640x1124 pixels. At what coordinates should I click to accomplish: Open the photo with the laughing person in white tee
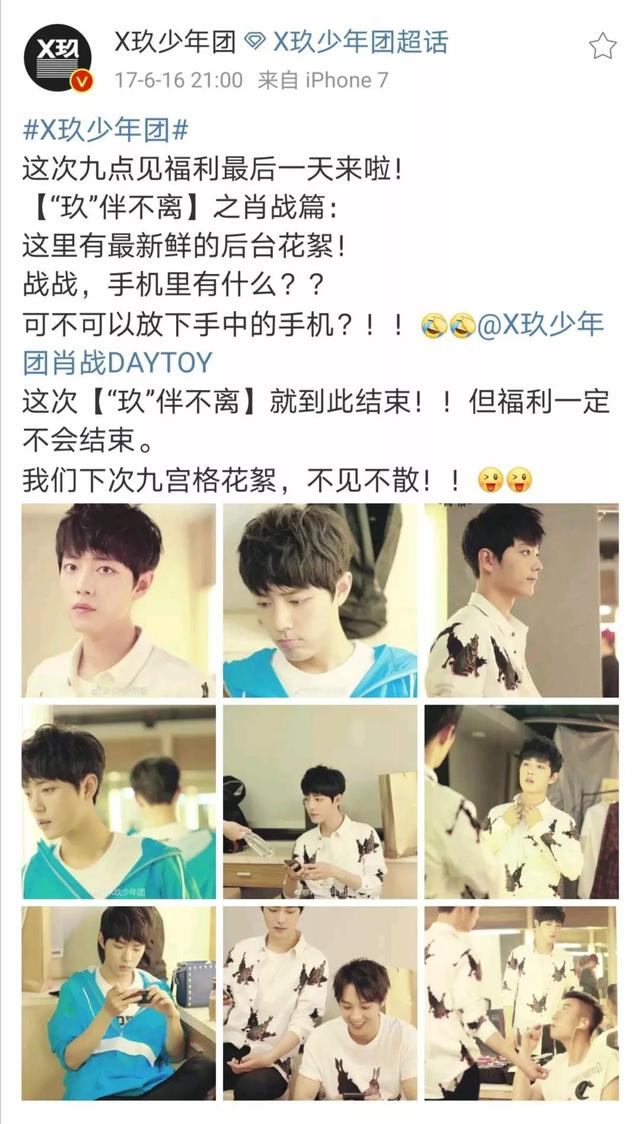tap(320, 1003)
